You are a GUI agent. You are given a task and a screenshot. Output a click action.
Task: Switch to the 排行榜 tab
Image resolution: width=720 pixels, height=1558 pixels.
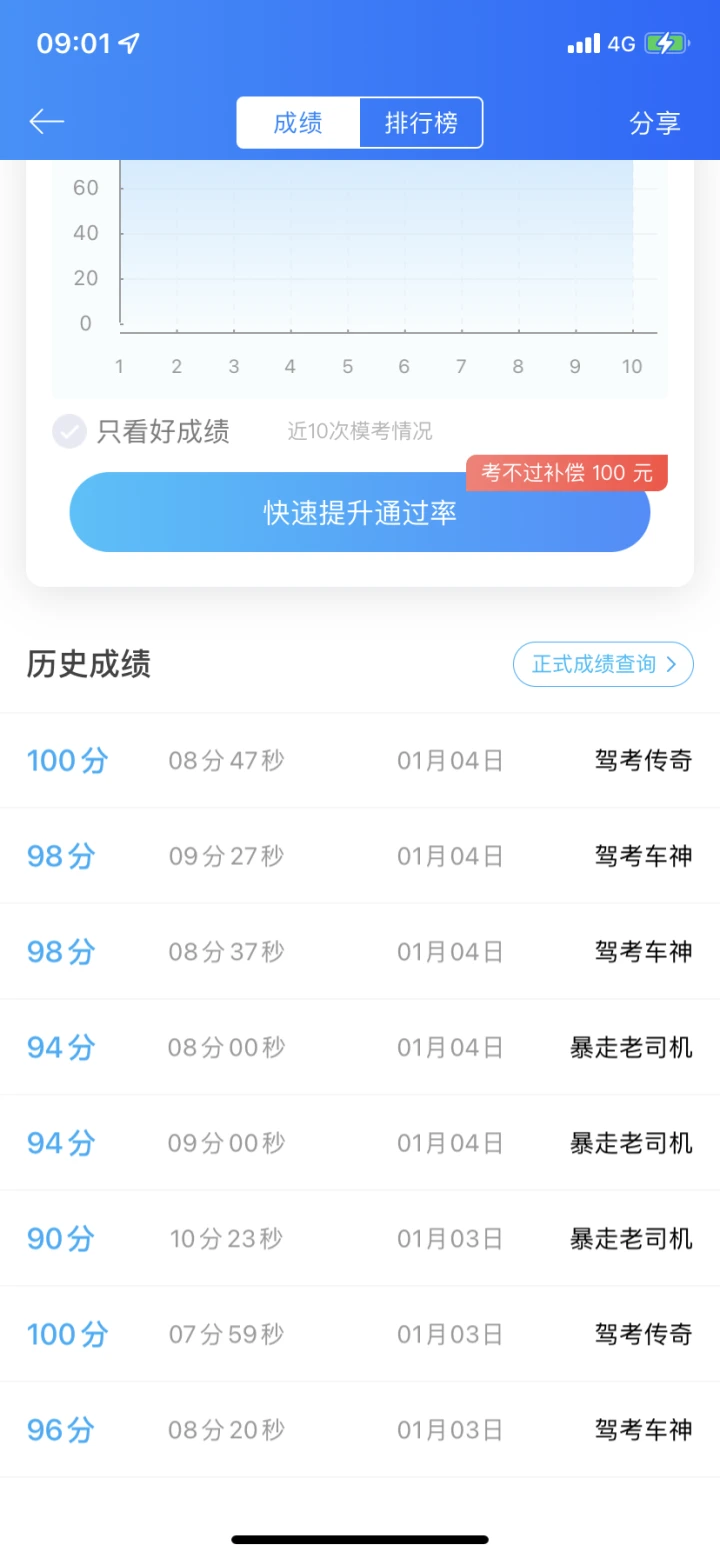point(421,123)
